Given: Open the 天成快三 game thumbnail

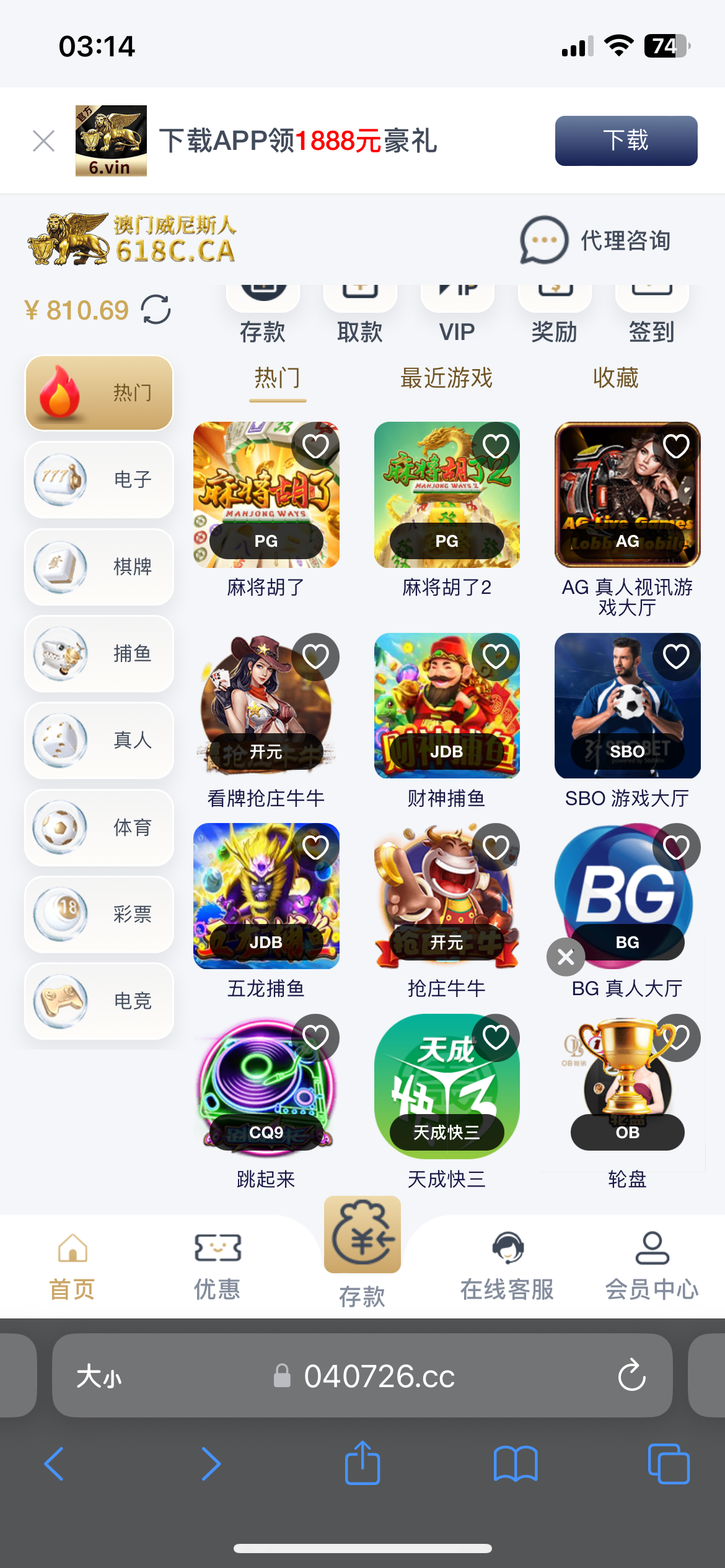Looking at the screenshot, I should [447, 1085].
